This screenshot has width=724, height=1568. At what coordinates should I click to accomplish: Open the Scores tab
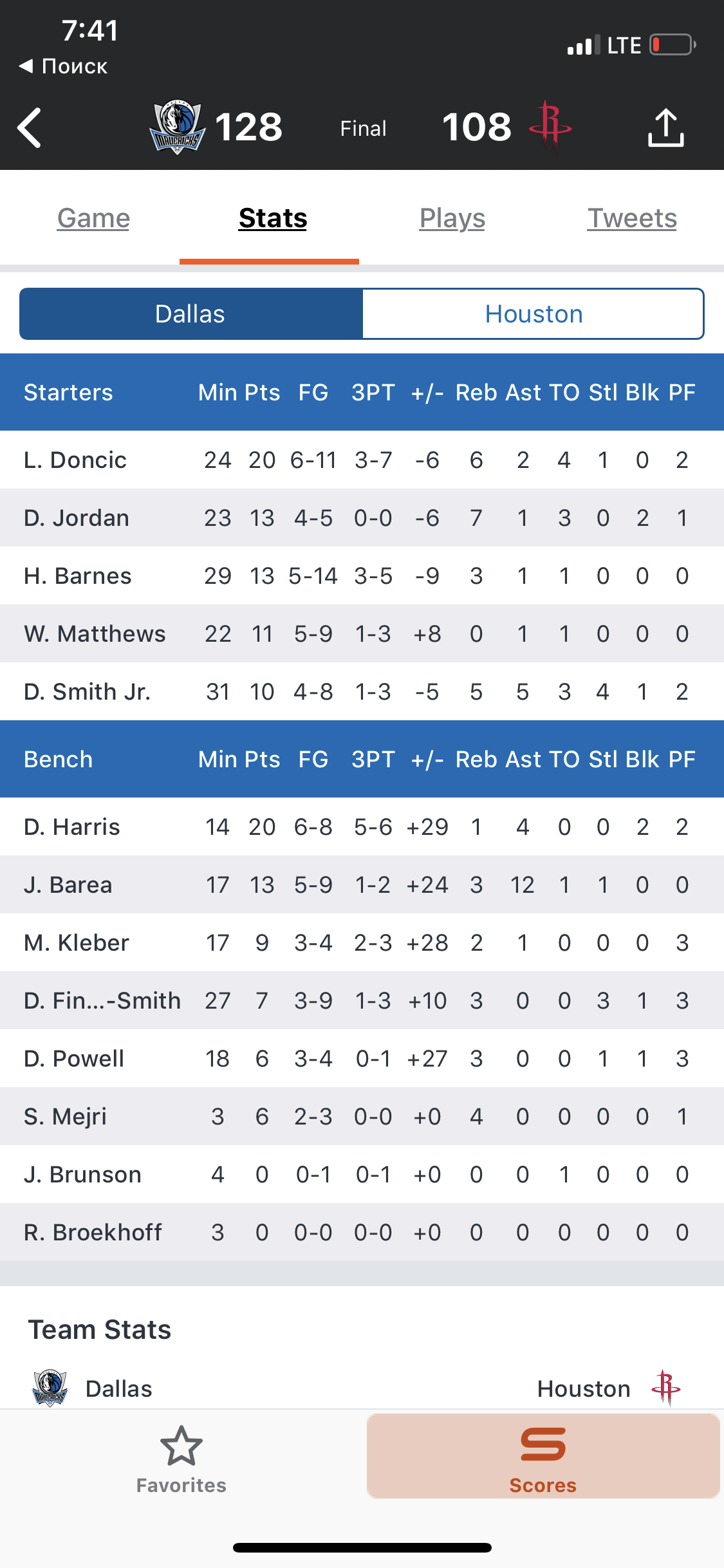pos(543,1457)
